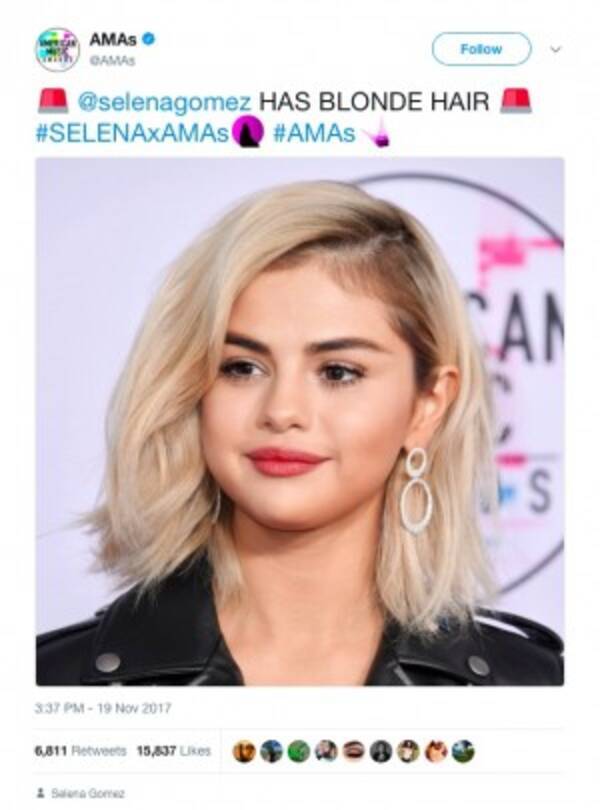Screen dimensions: 600x810
Task: Expand the tweet options chevron
Action: tap(556, 48)
